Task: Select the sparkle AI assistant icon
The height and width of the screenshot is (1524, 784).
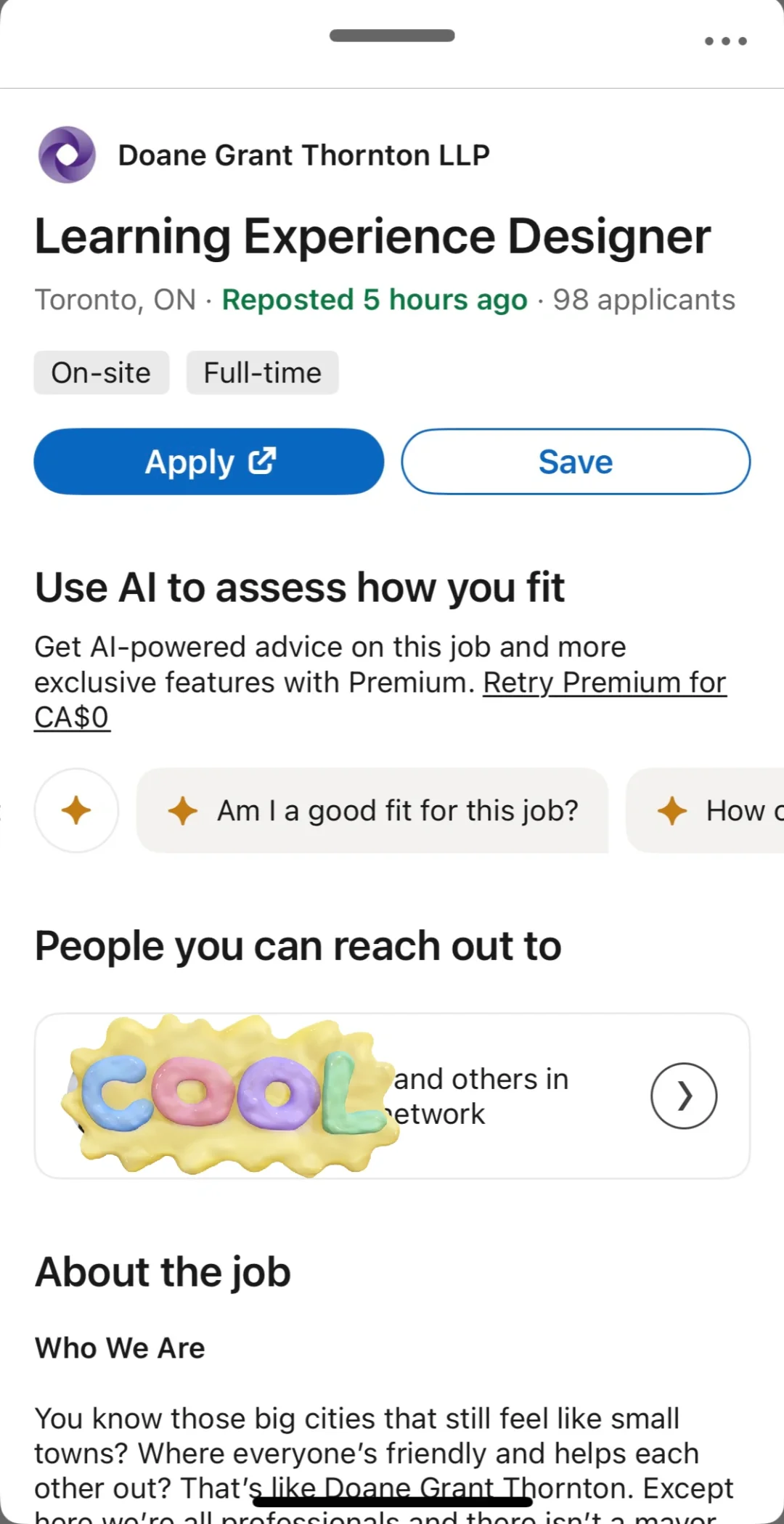Action: click(x=76, y=810)
